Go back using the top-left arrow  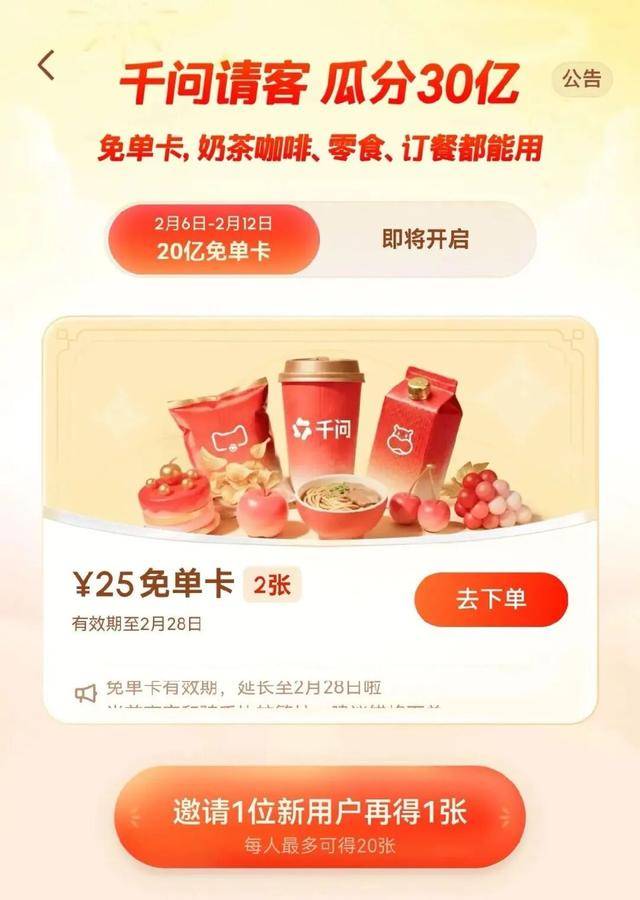coord(46,66)
